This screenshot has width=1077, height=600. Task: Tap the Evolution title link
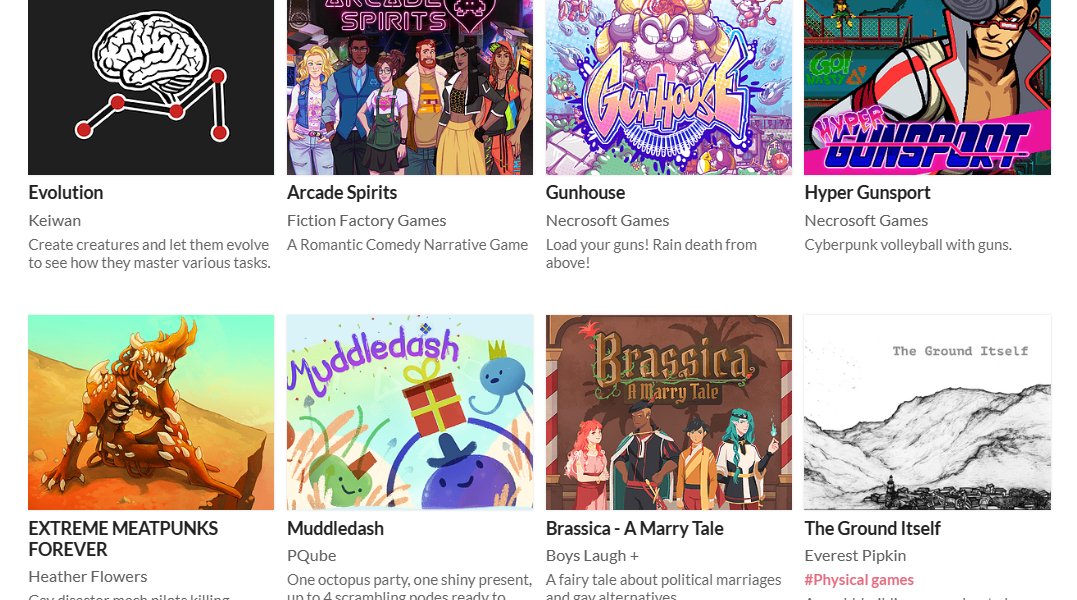click(65, 192)
